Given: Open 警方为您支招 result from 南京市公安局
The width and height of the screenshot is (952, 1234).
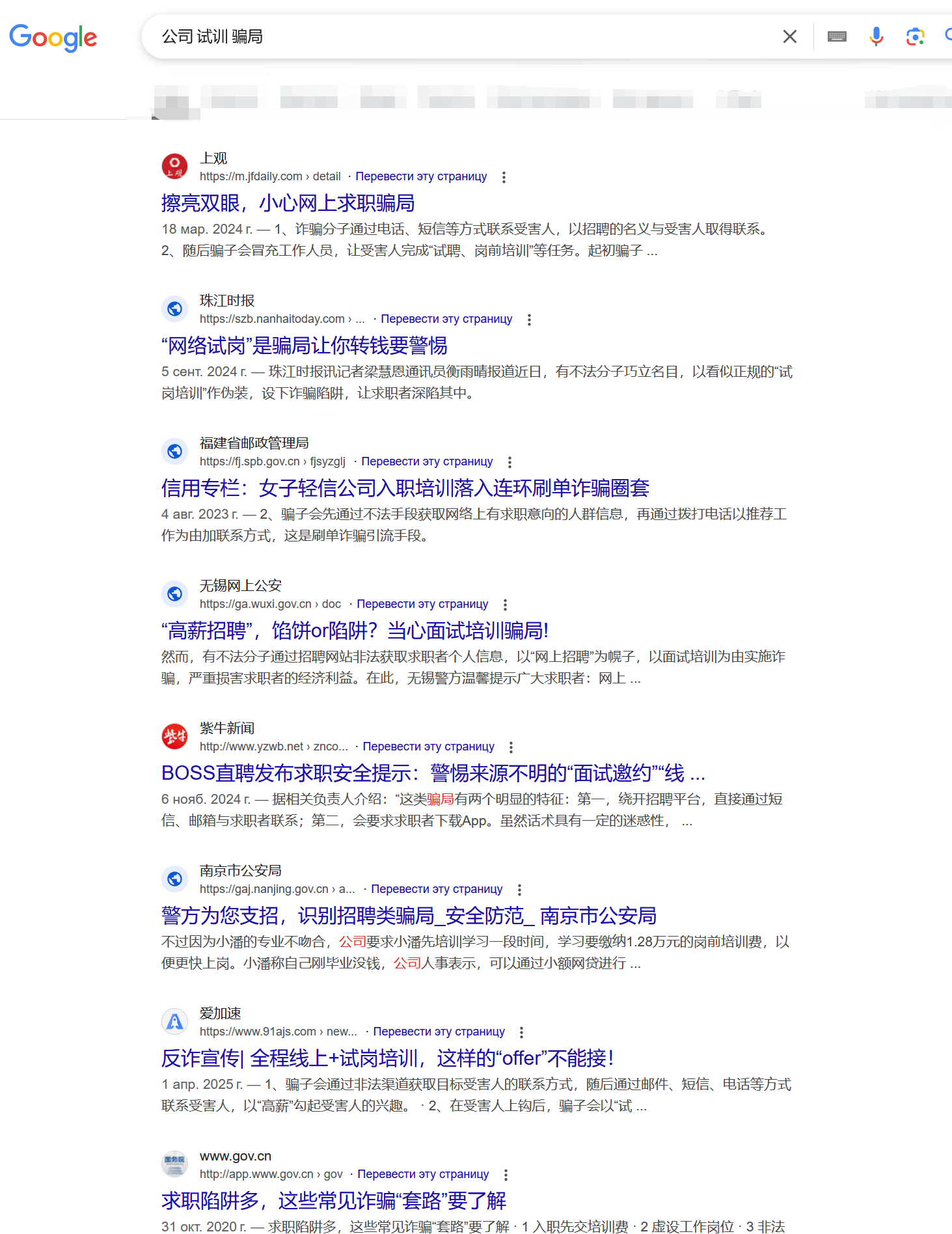Looking at the screenshot, I should point(409,916).
